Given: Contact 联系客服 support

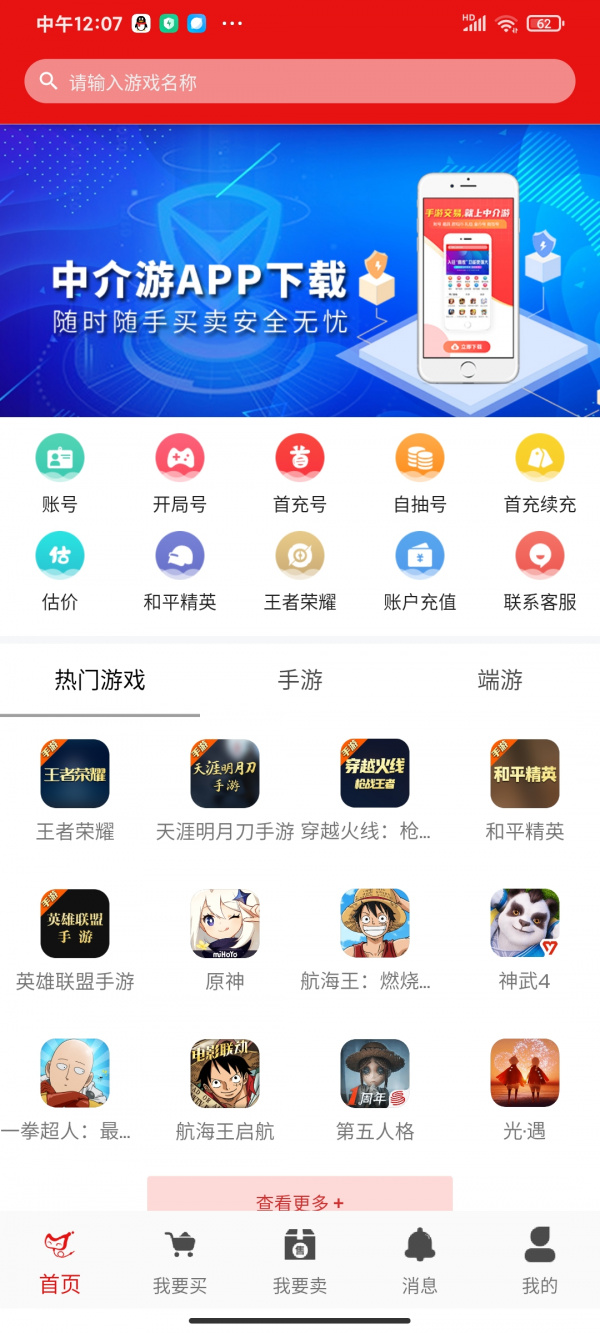Looking at the screenshot, I should (x=540, y=572).
